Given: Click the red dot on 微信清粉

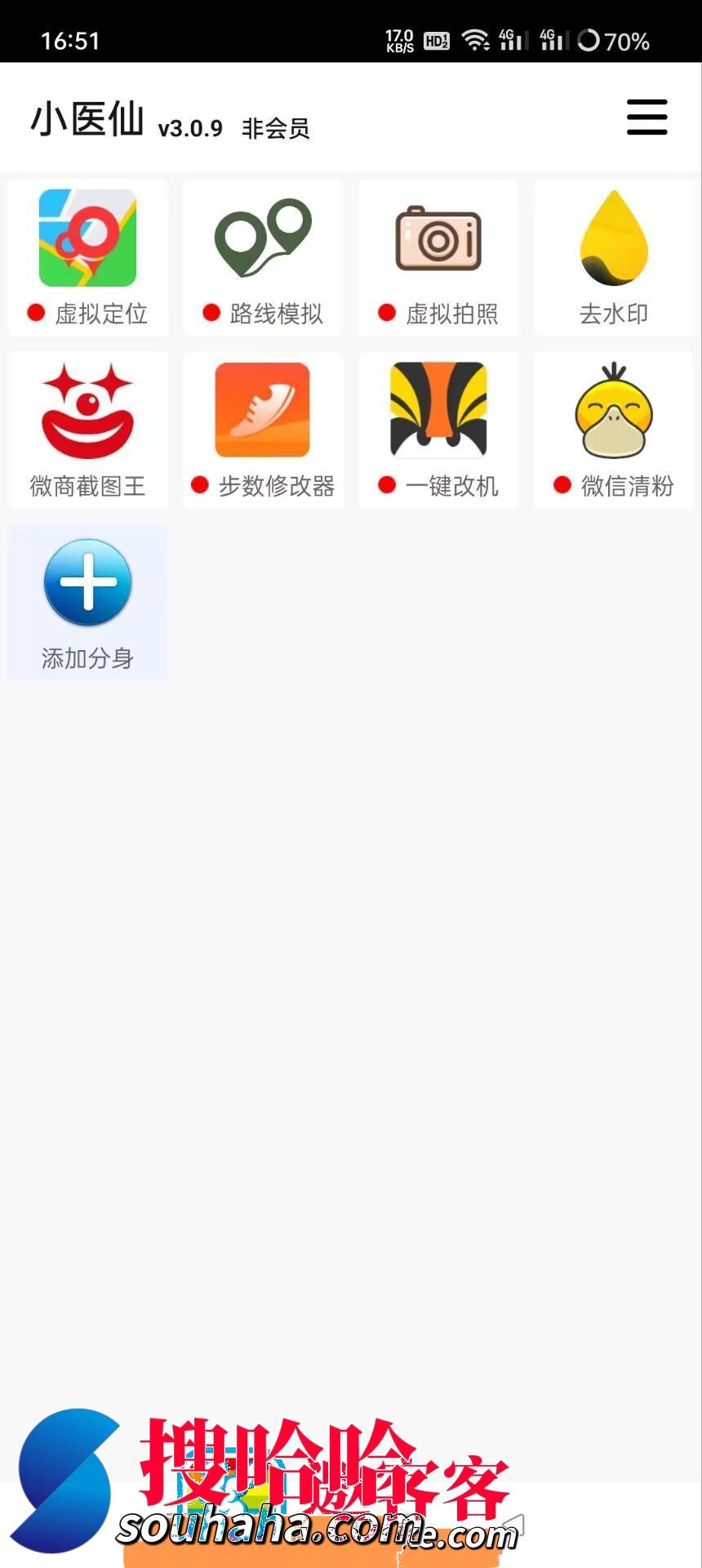Looking at the screenshot, I should pyautogui.click(x=560, y=485).
